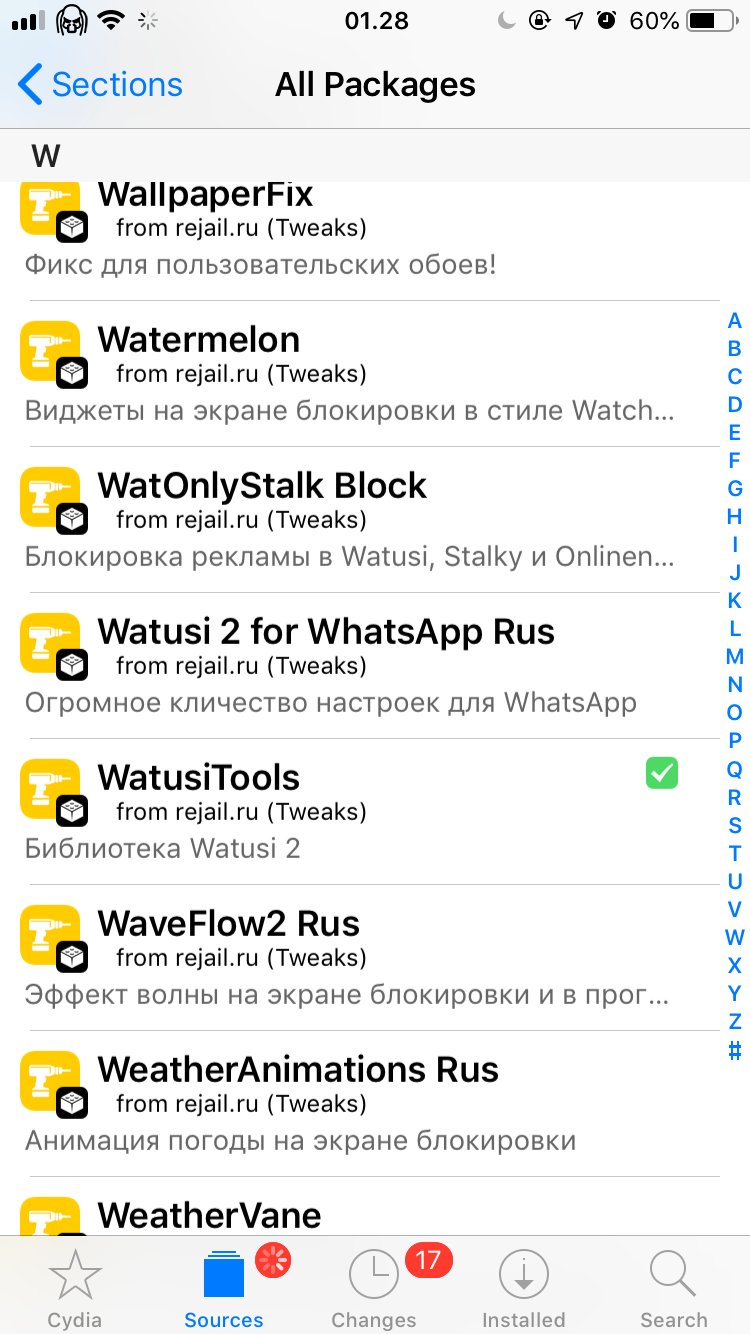Tap the WatusiTools package icon
The image size is (750, 1334).
52,790
